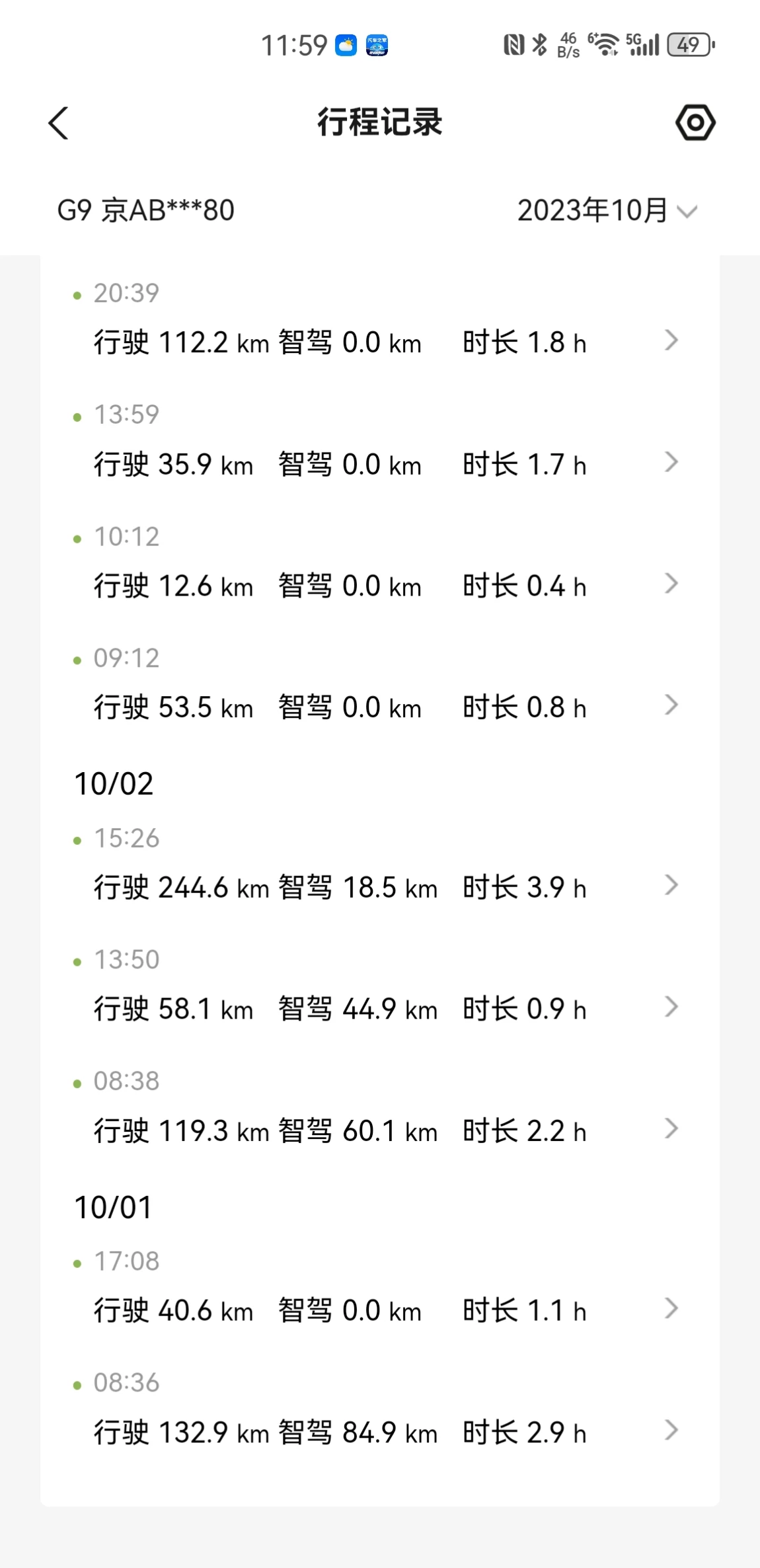Viewport: 760px width, 1568px height.
Task: View the 10:12 trip of 12.6 km
Action: [380, 567]
